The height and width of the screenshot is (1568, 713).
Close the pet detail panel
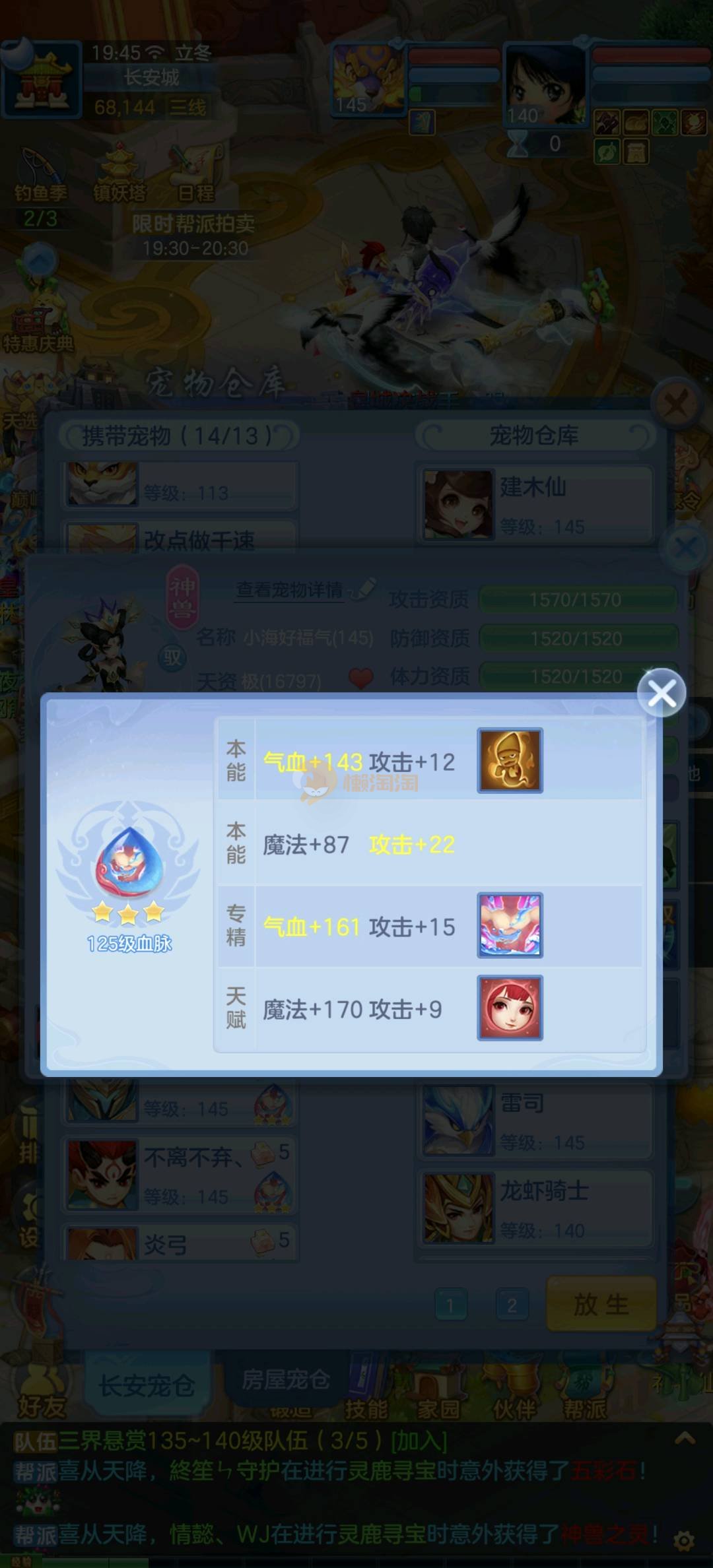[x=685, y=548]
